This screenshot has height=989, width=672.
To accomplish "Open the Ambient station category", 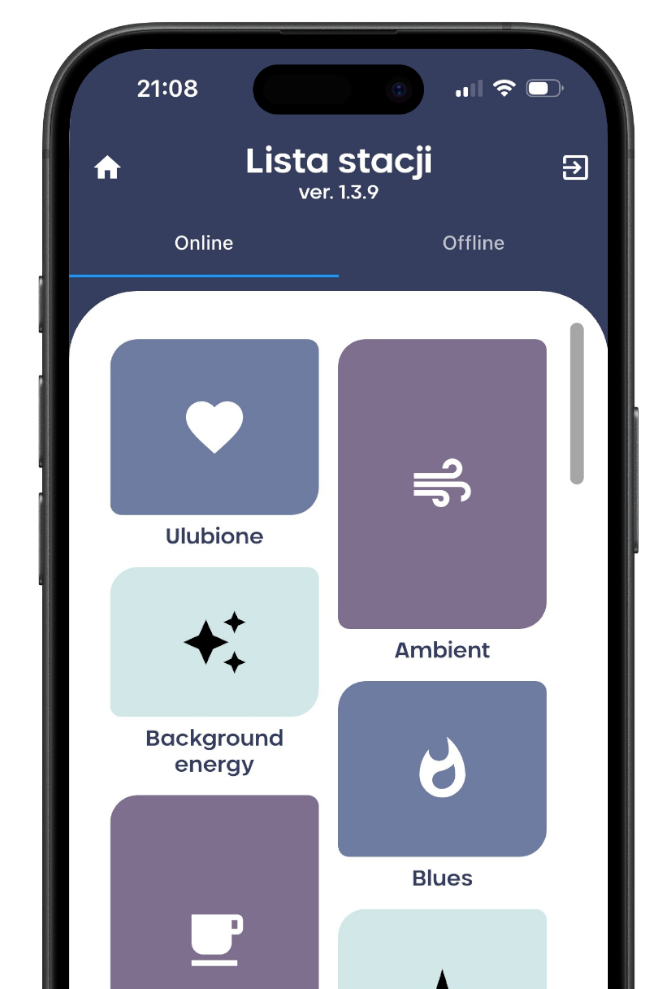I will (442, 484).
